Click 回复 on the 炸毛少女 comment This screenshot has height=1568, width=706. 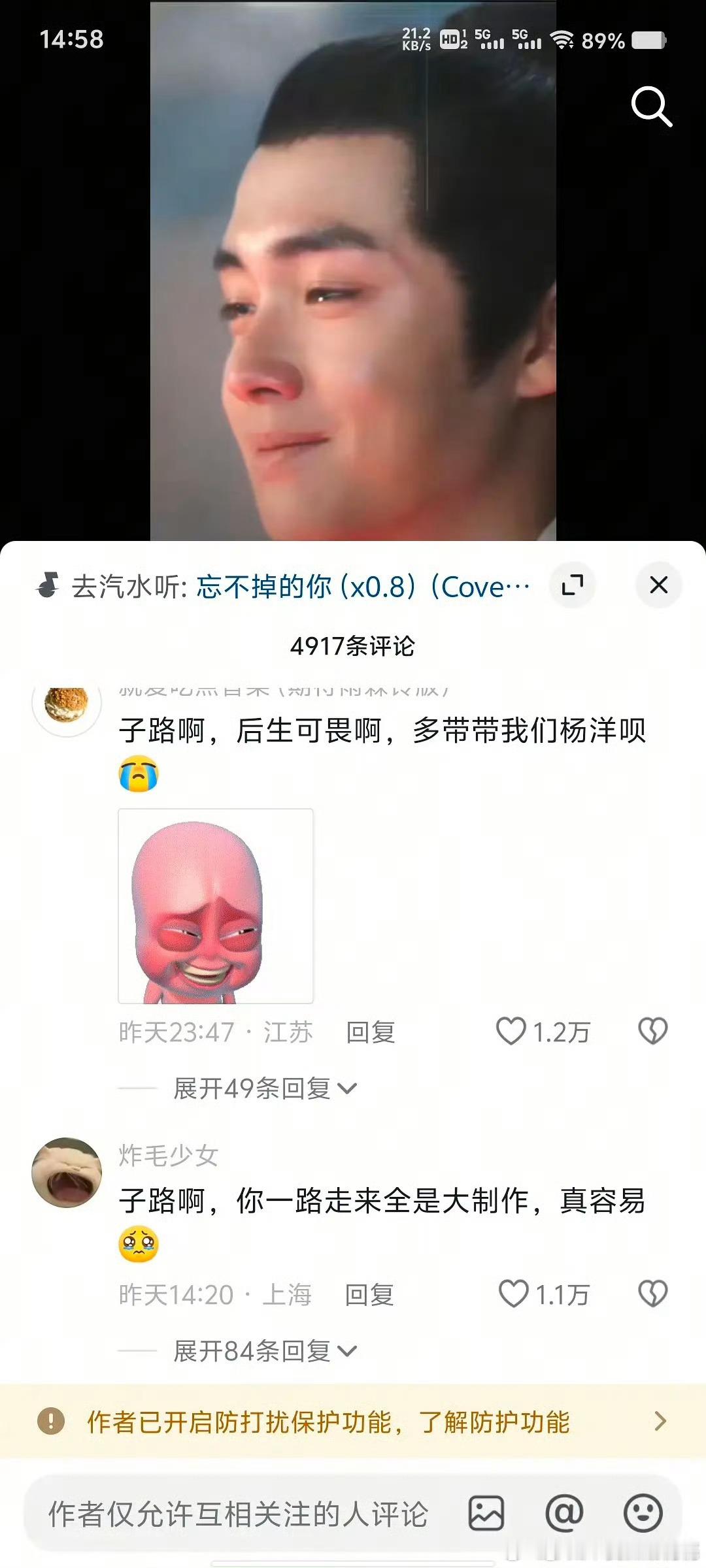tap(369, 1296)
